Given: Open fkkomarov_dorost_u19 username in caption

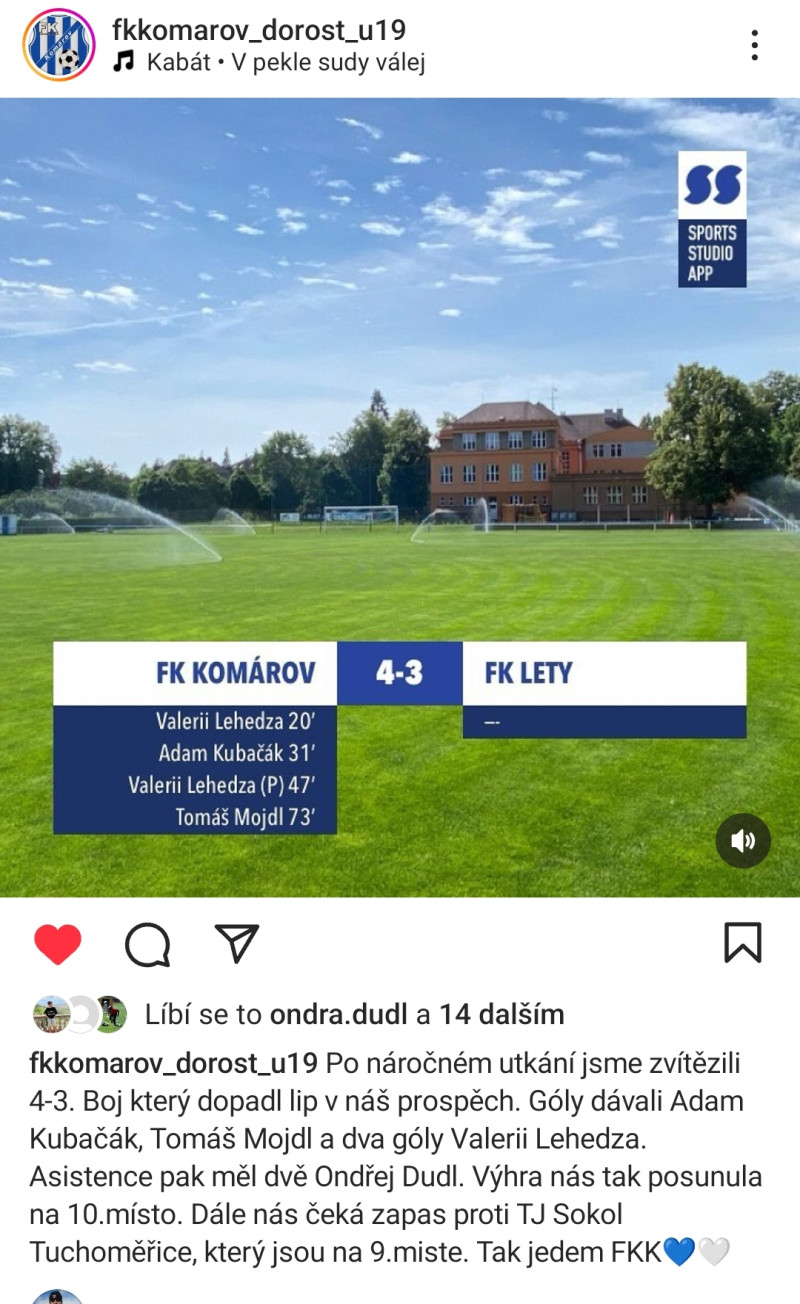Looking at the screenshot, I should click(x=174, y=1062).
